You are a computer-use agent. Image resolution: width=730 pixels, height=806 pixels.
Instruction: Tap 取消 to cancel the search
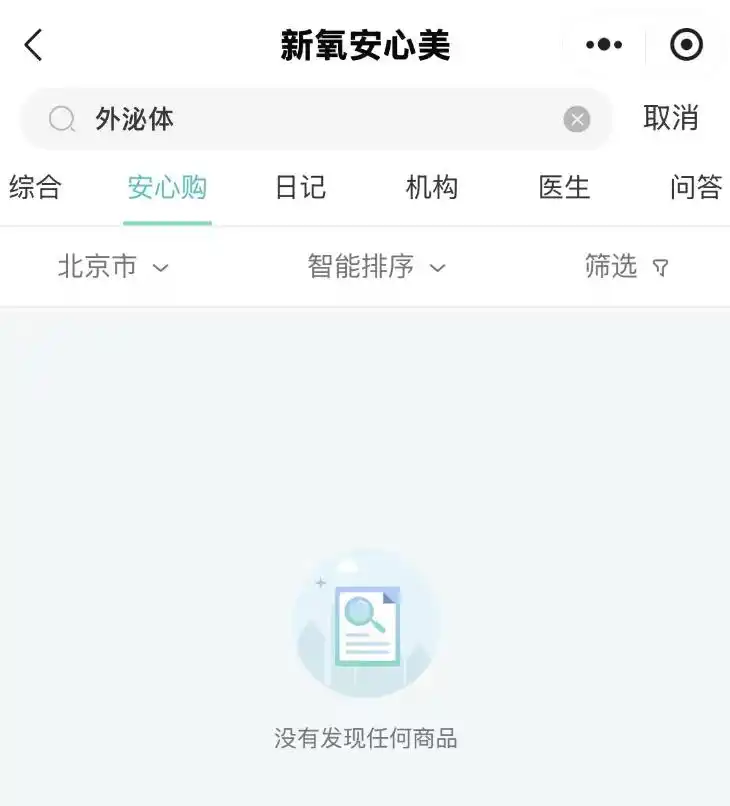click(670, 118)
